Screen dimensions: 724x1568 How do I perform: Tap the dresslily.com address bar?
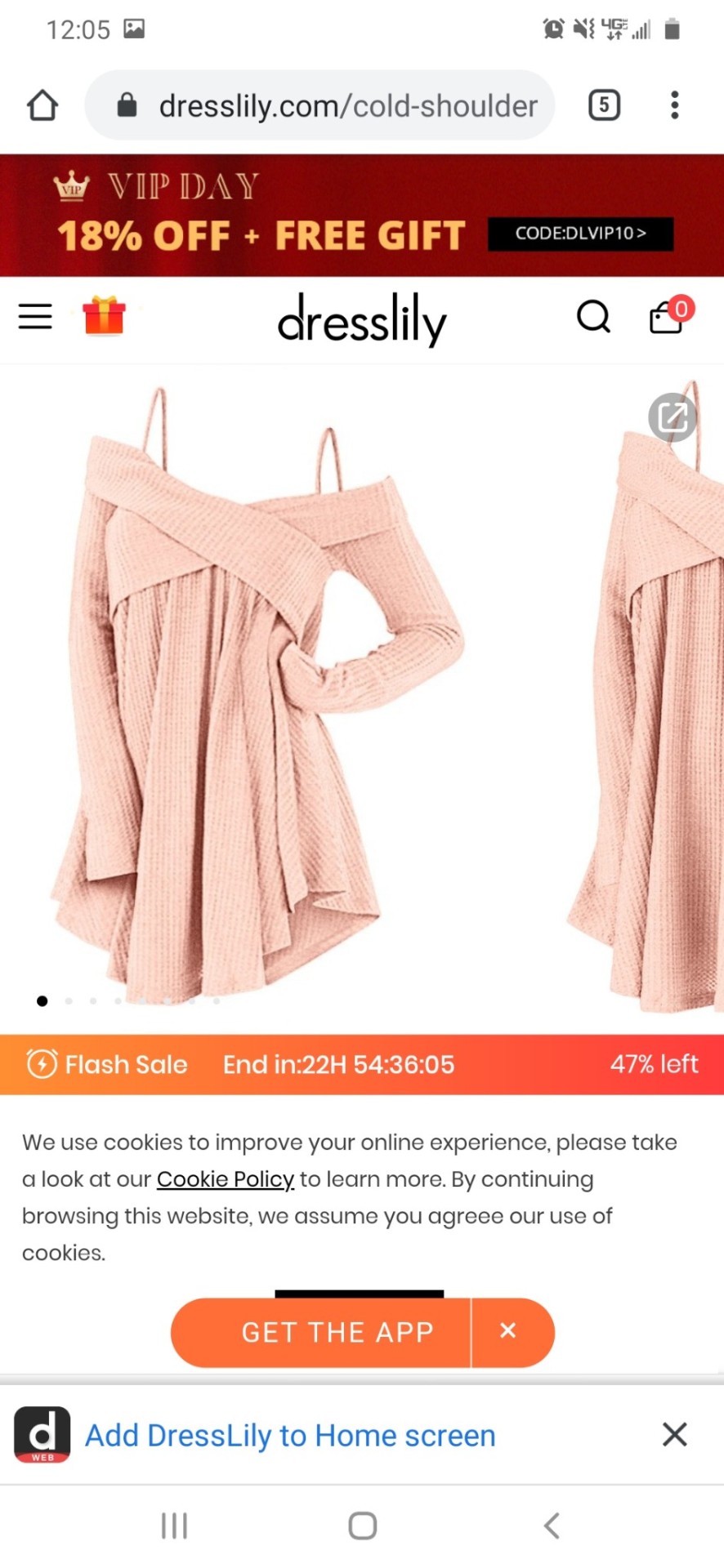tap(335, 105)
